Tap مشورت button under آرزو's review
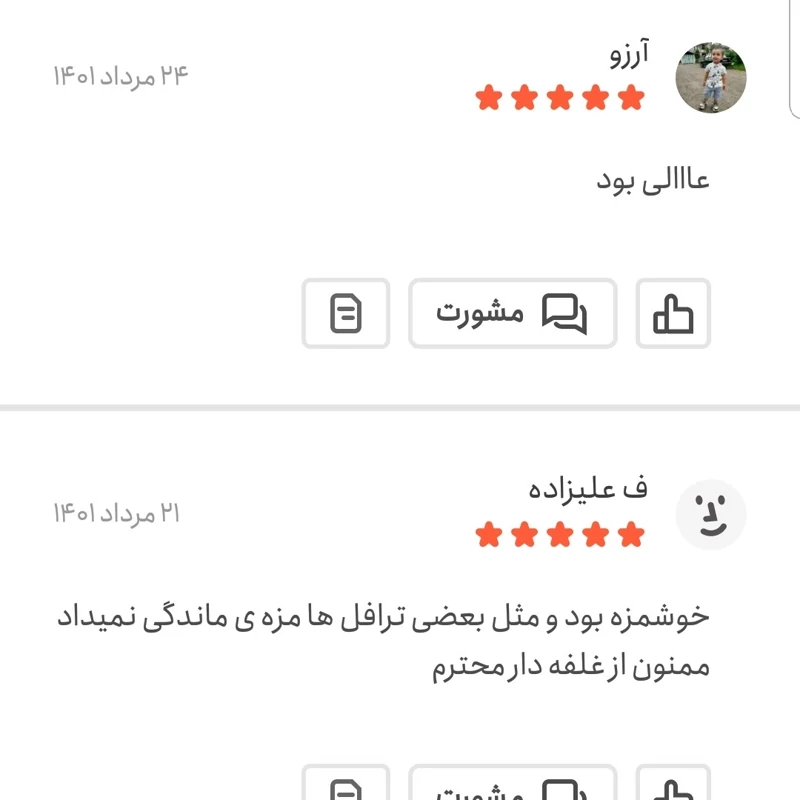The height and width of the screenshot is (800, 800). (513, 314)
